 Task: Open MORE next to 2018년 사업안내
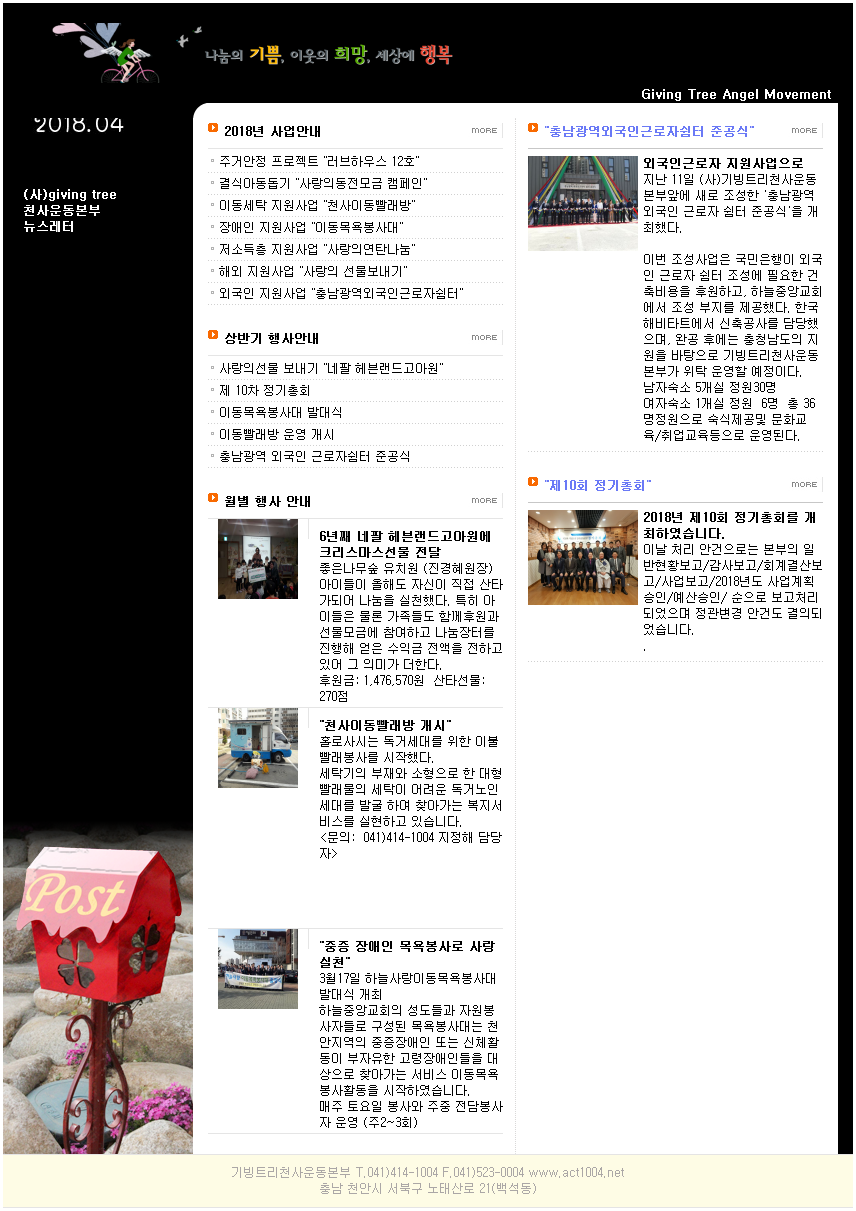click(x=484, y=130)
